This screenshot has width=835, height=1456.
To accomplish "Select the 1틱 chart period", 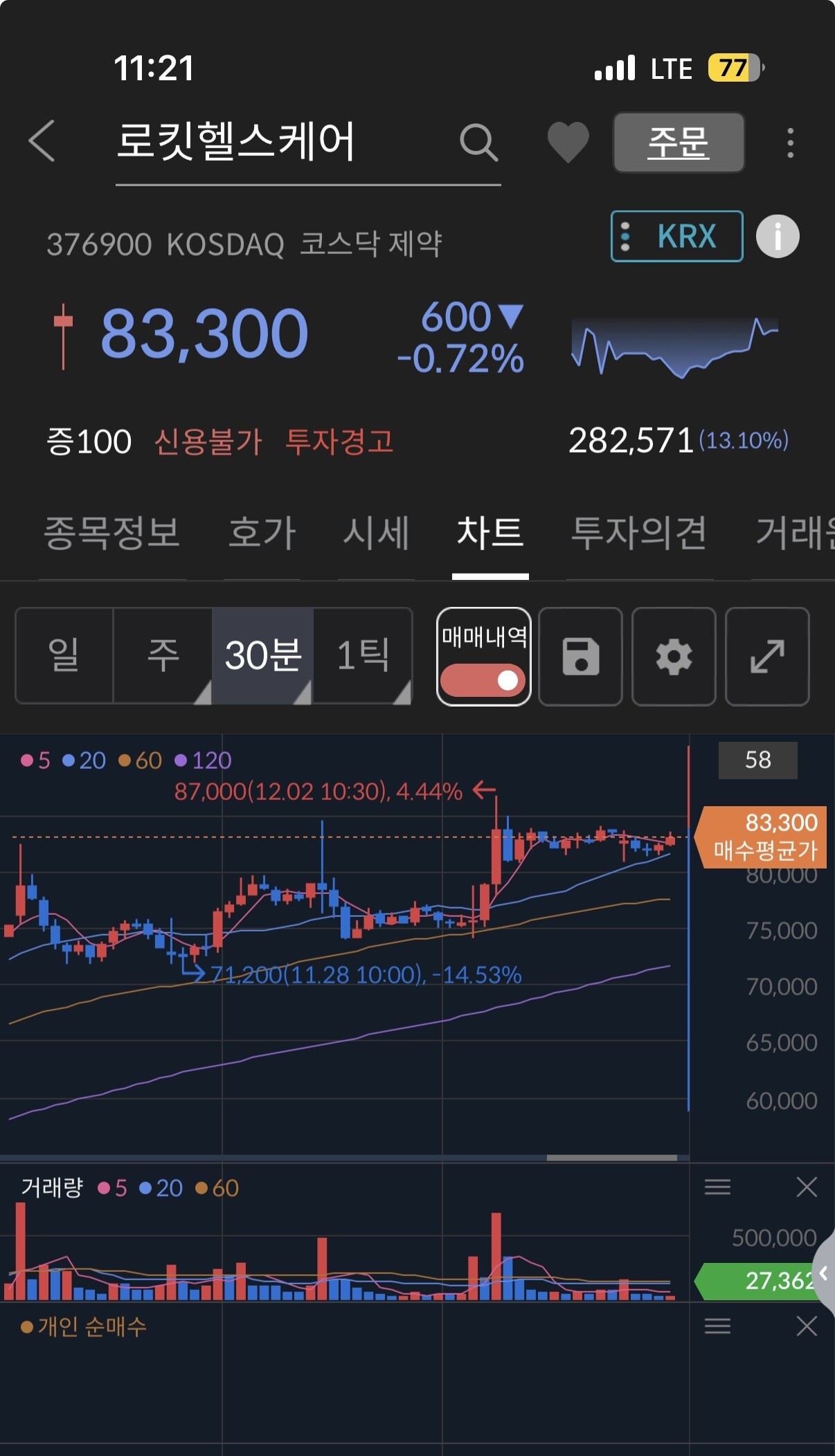I will click(x=362, y=655).
